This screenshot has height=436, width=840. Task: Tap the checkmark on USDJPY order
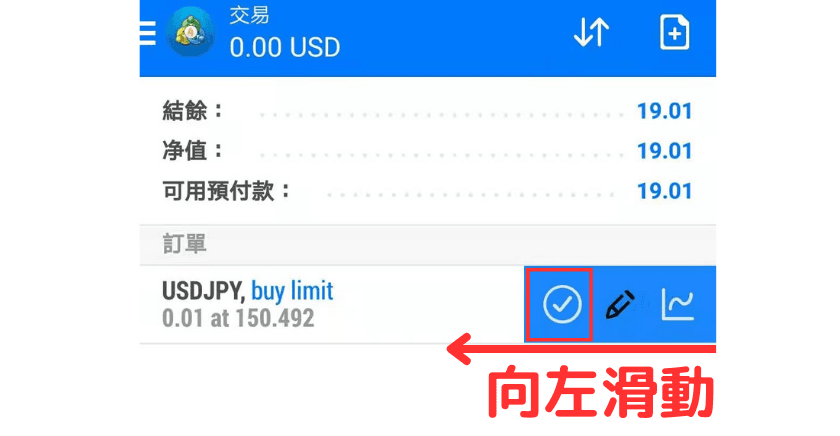[x=561, y=304]
